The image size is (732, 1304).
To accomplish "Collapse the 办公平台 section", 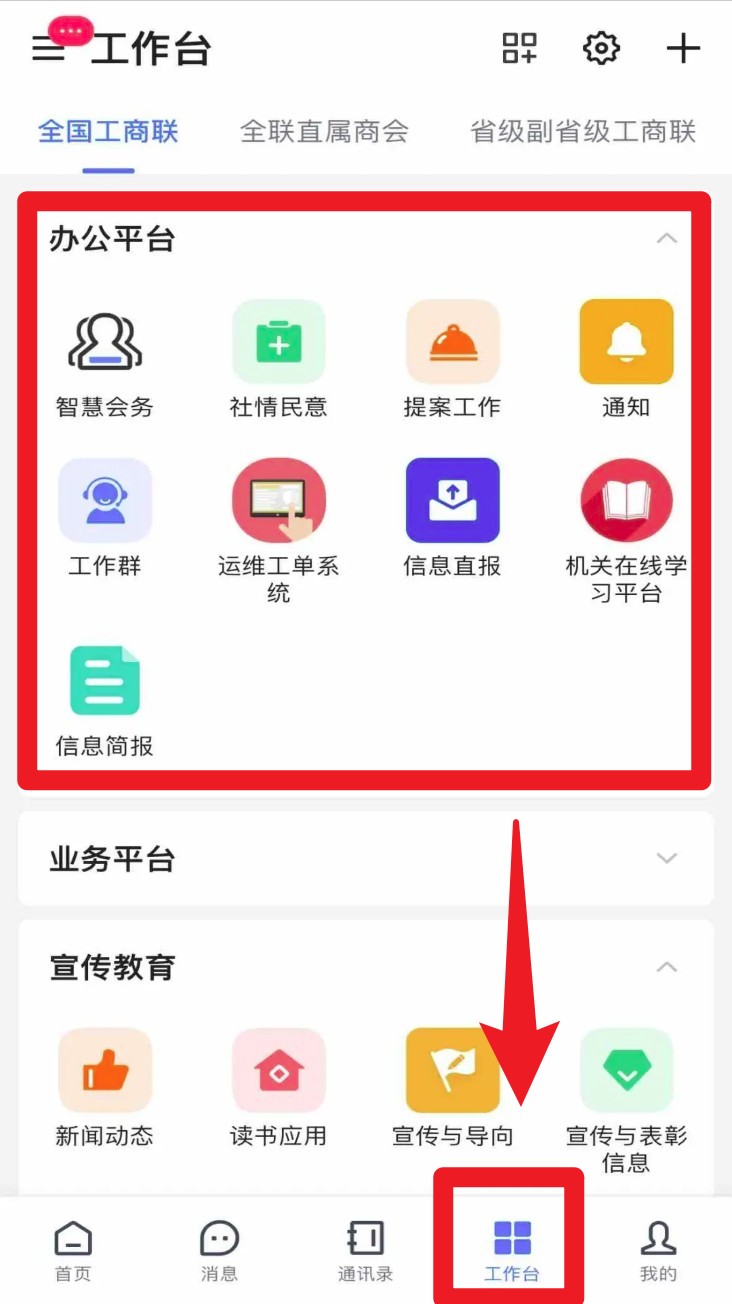I will [x=666, y=238].
